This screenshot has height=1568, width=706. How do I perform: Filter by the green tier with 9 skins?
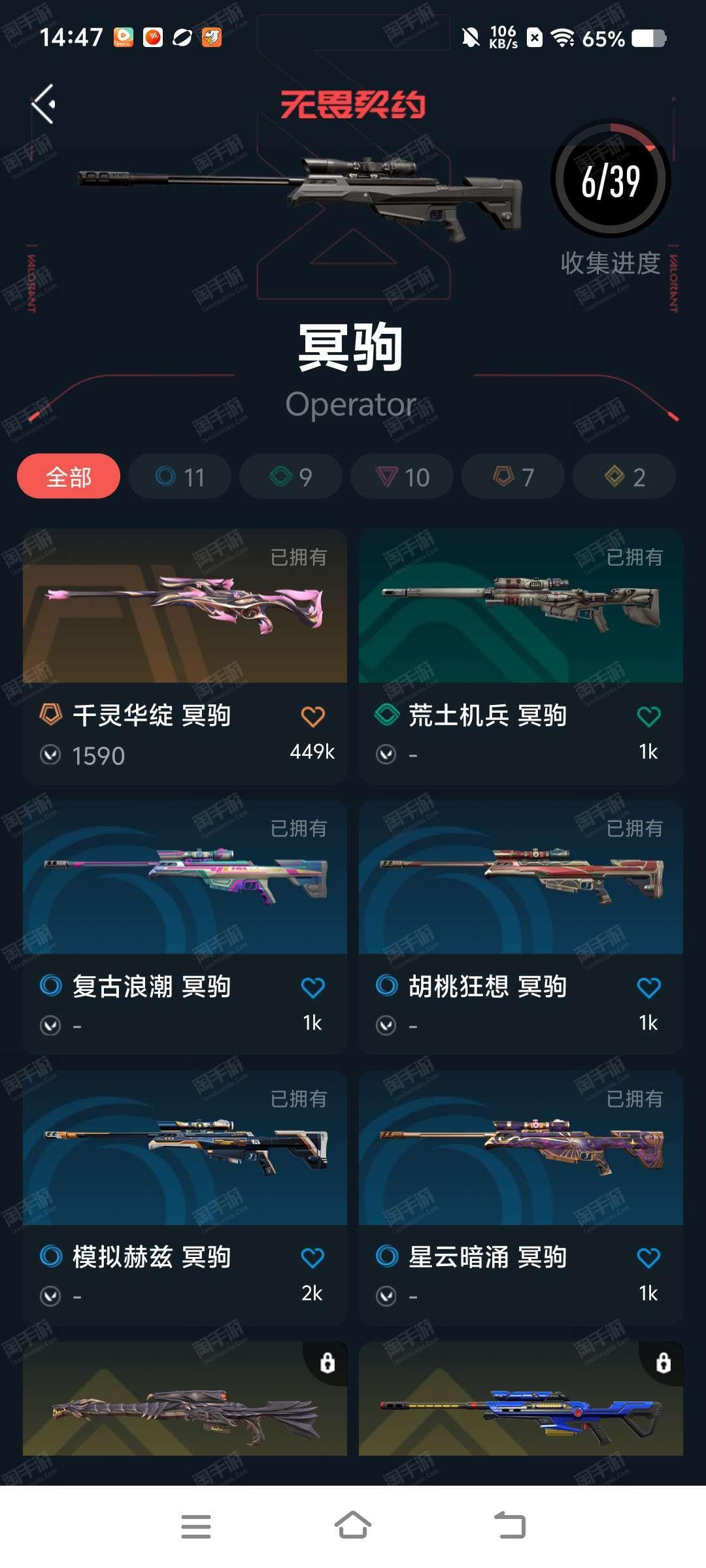coord(291,477)
